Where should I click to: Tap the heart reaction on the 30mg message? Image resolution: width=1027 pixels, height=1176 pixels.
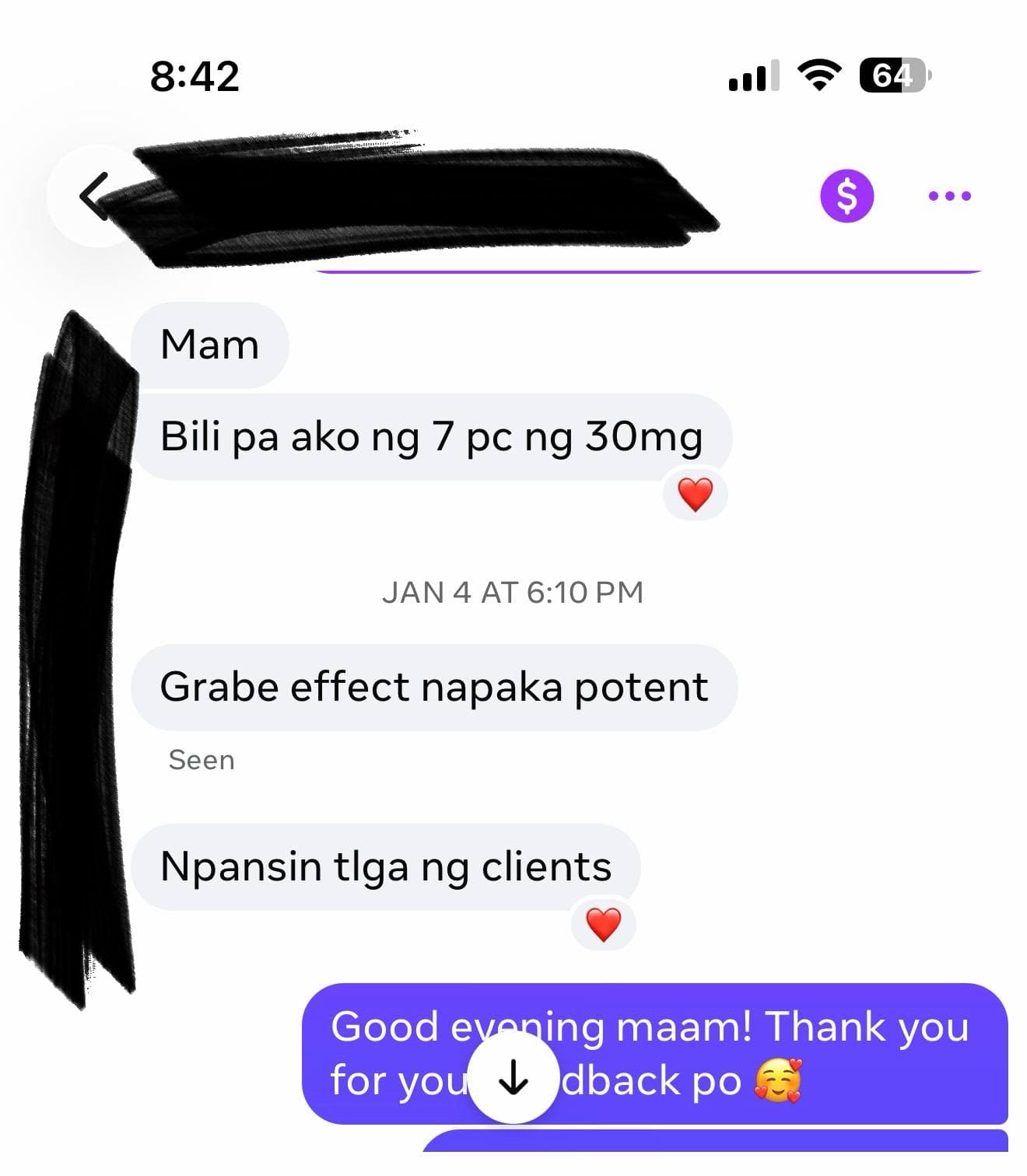pyautogui.click(x=696, y=493)
